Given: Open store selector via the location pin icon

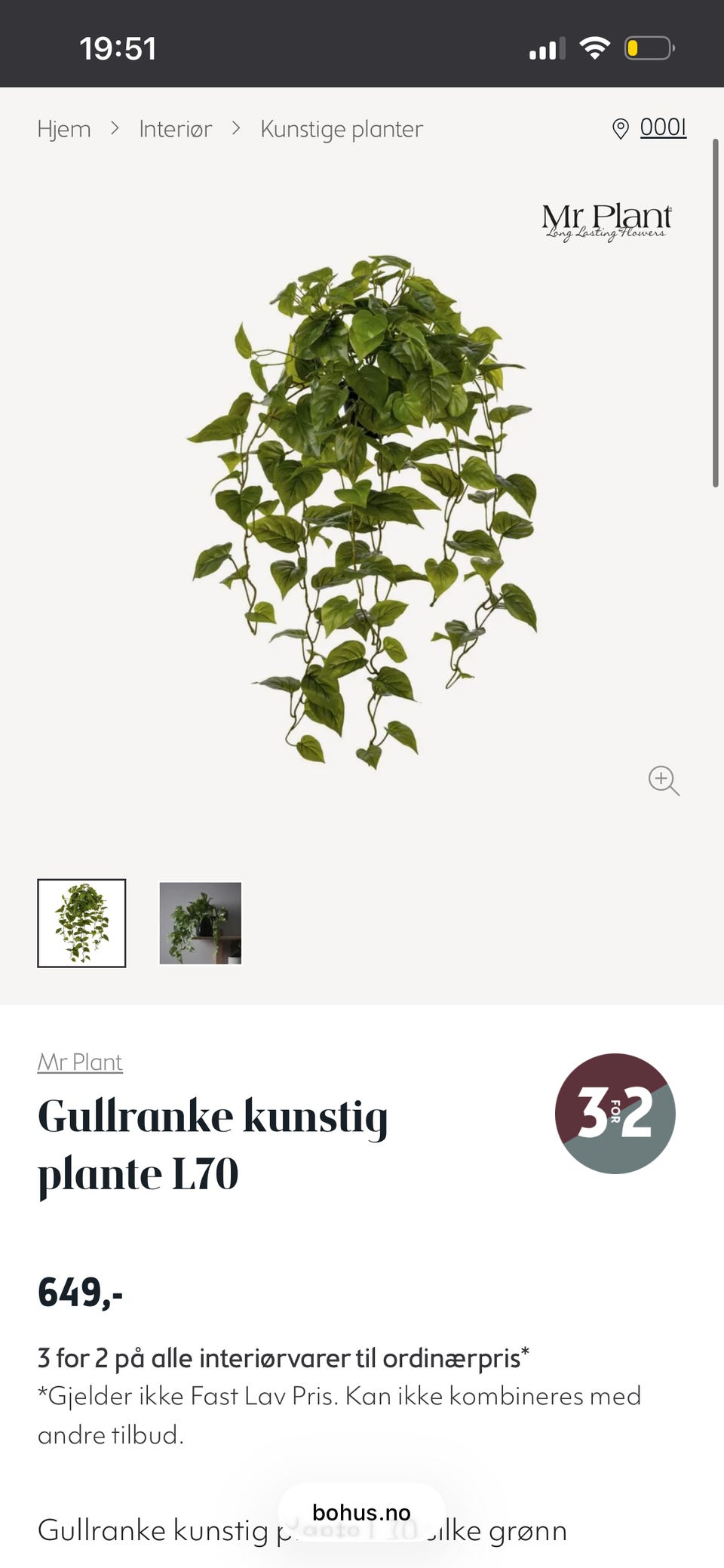Looking at the screenshot, I should (x=621, y=128).
